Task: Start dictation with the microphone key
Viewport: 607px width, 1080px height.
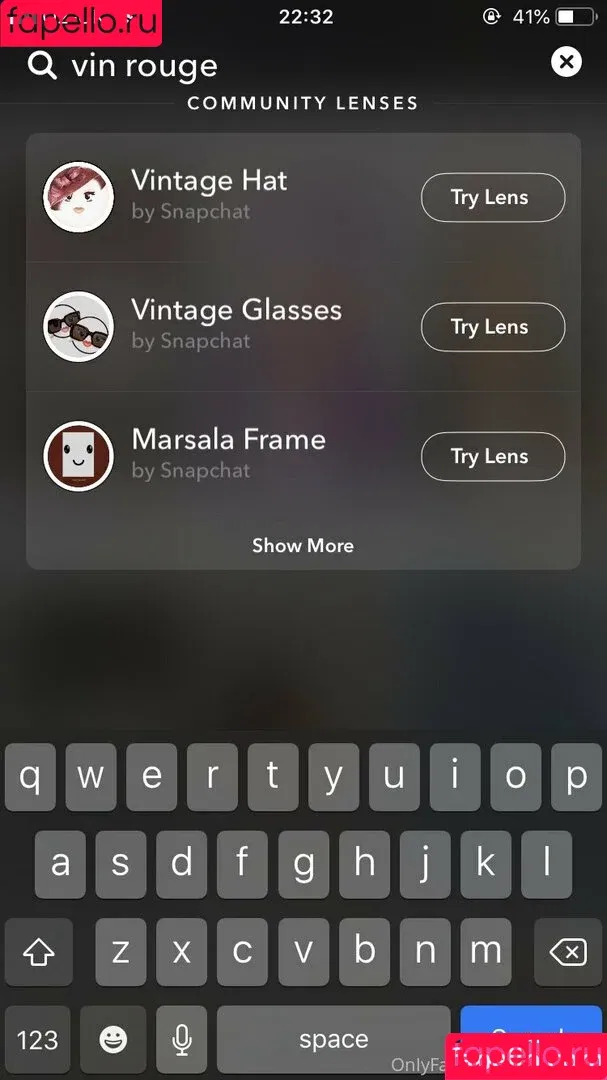Action: [x=181, y=1040]
